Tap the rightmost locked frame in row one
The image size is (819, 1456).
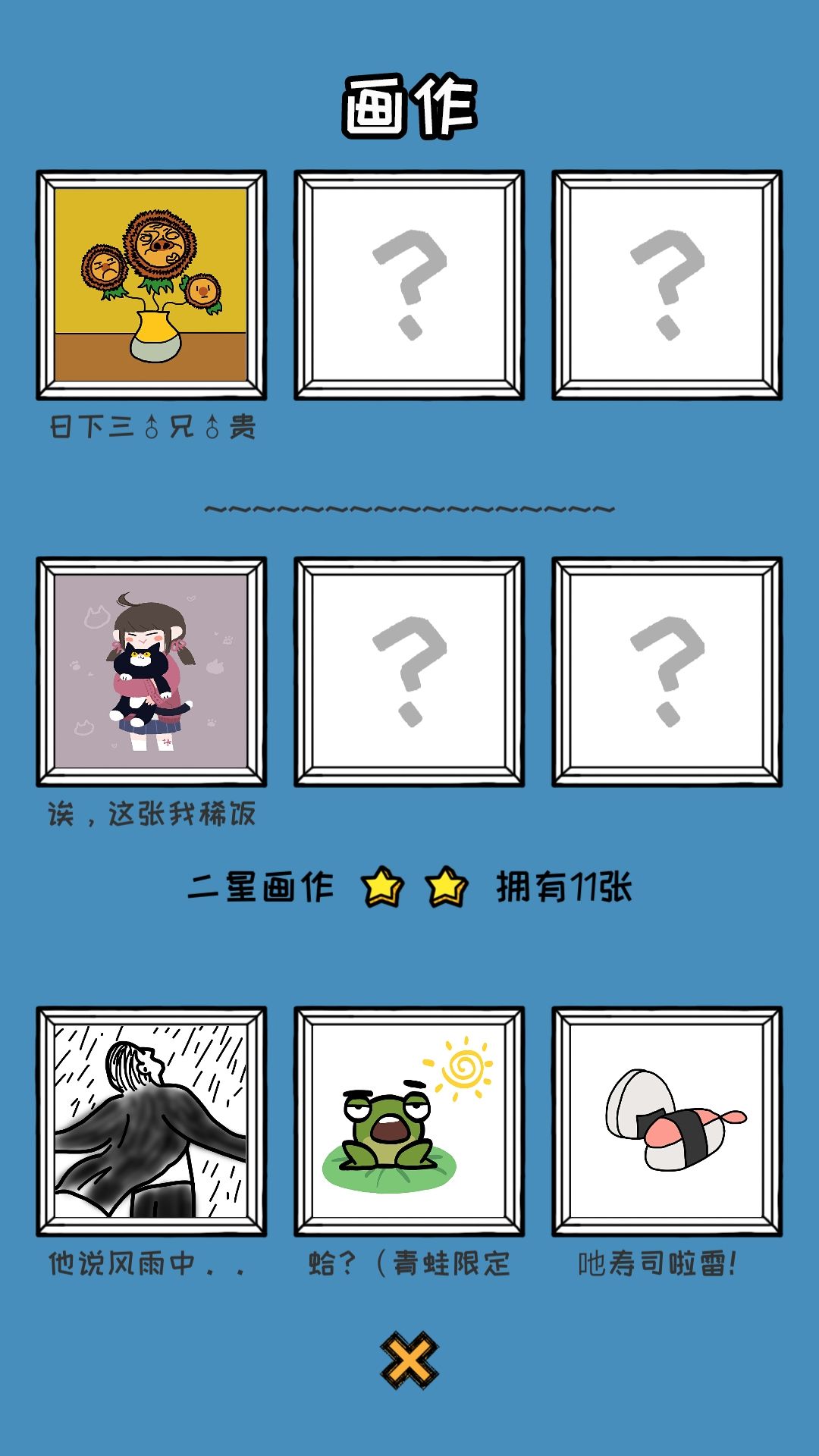(667, 284)
